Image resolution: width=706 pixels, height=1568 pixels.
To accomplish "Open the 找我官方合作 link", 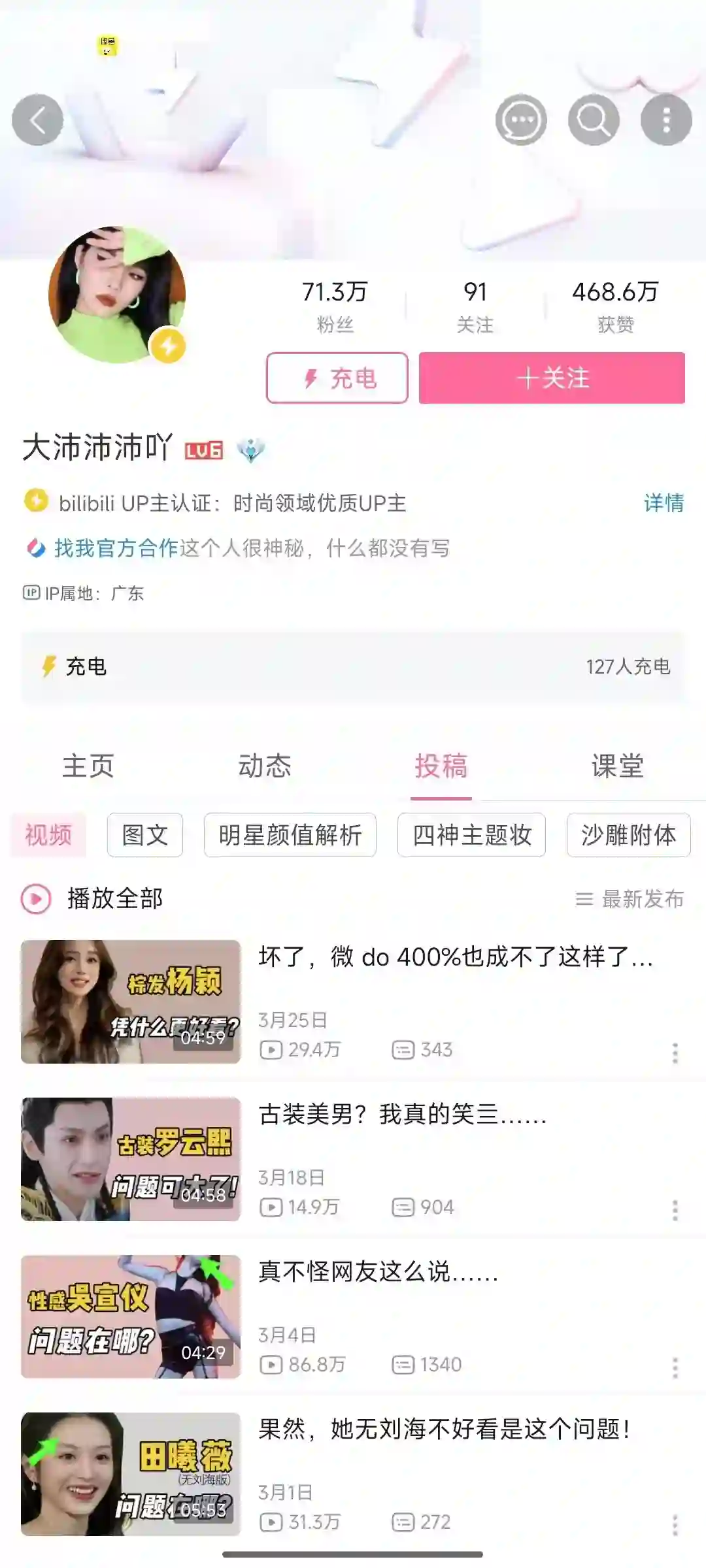I will 116,548.
